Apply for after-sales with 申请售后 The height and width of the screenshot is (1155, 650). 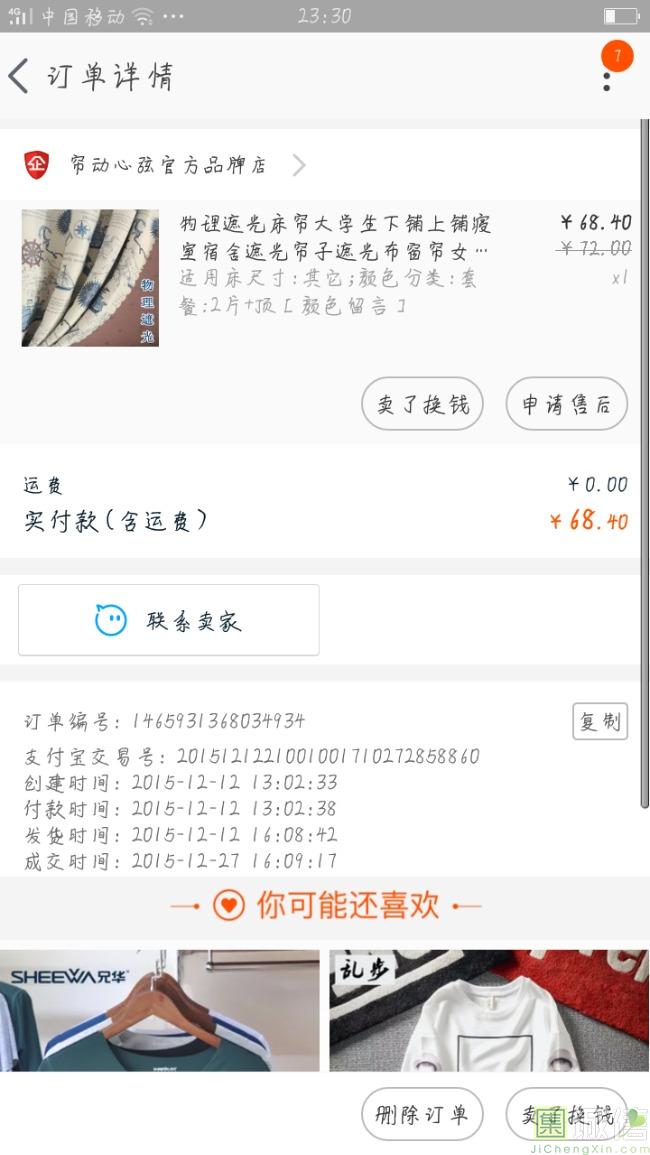coord(566,404)
